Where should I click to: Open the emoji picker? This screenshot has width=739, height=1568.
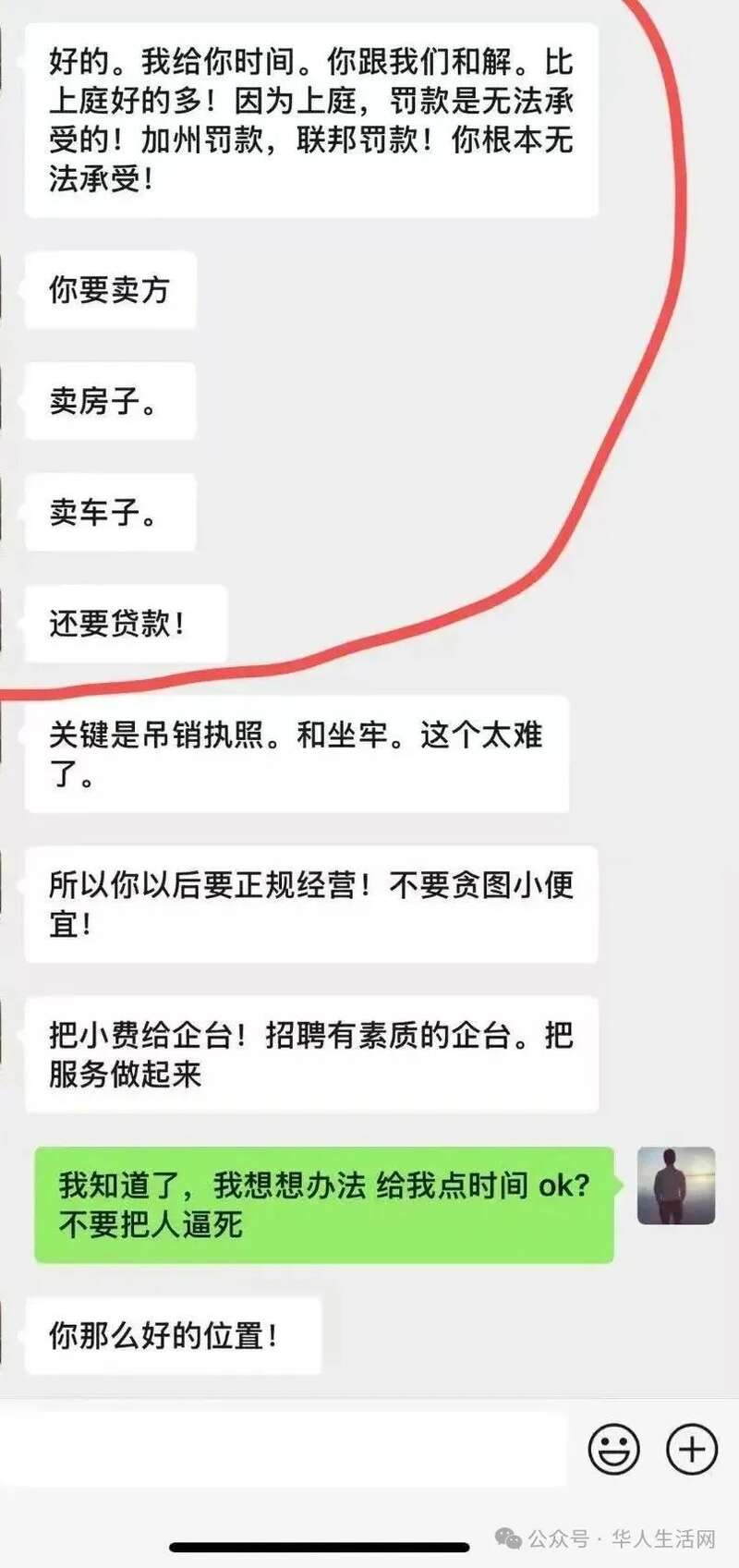(x=613, y=1449)
